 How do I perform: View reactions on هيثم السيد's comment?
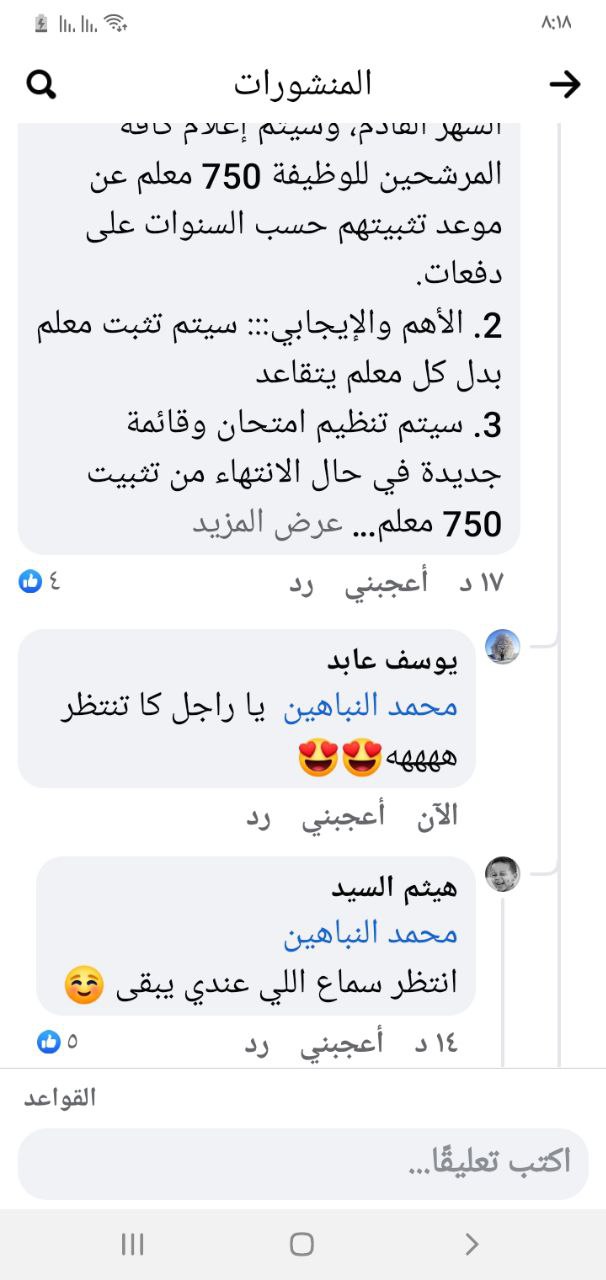click(58, 1042)
